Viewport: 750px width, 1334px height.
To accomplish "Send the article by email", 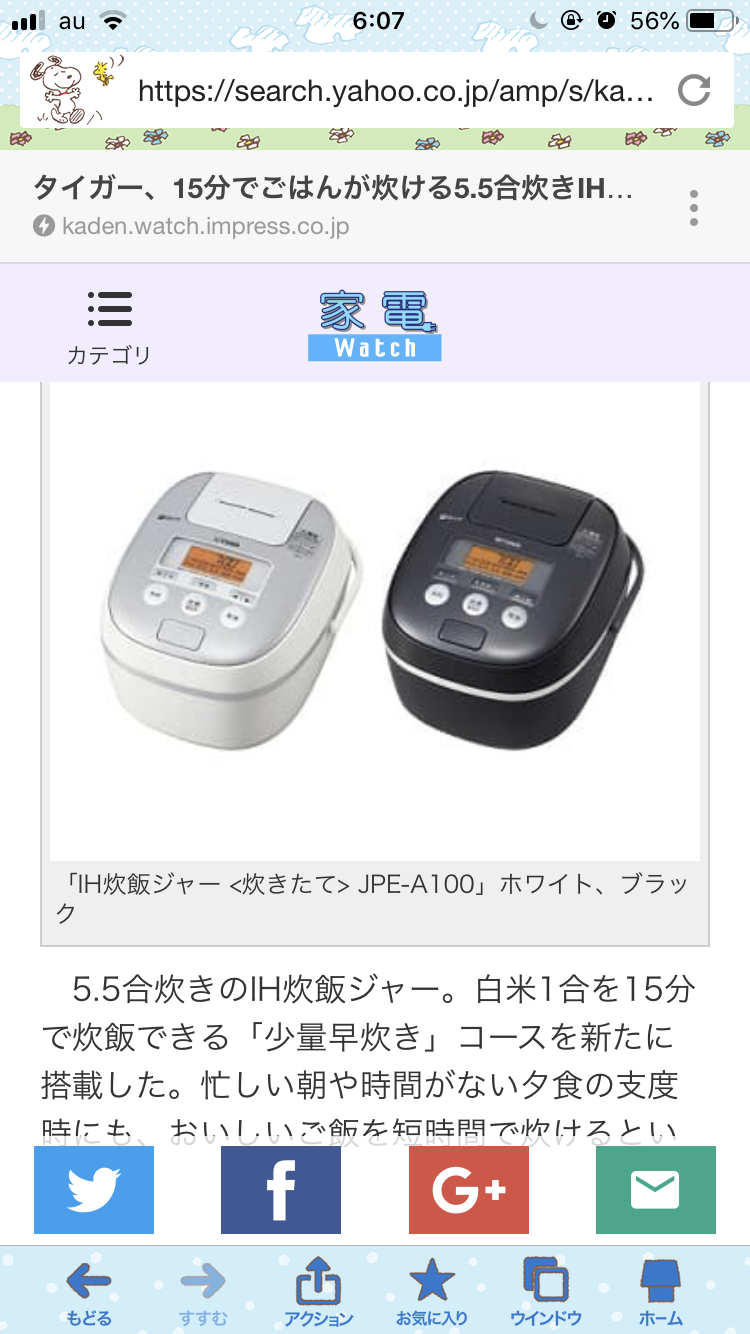I will pos(656,1190).
